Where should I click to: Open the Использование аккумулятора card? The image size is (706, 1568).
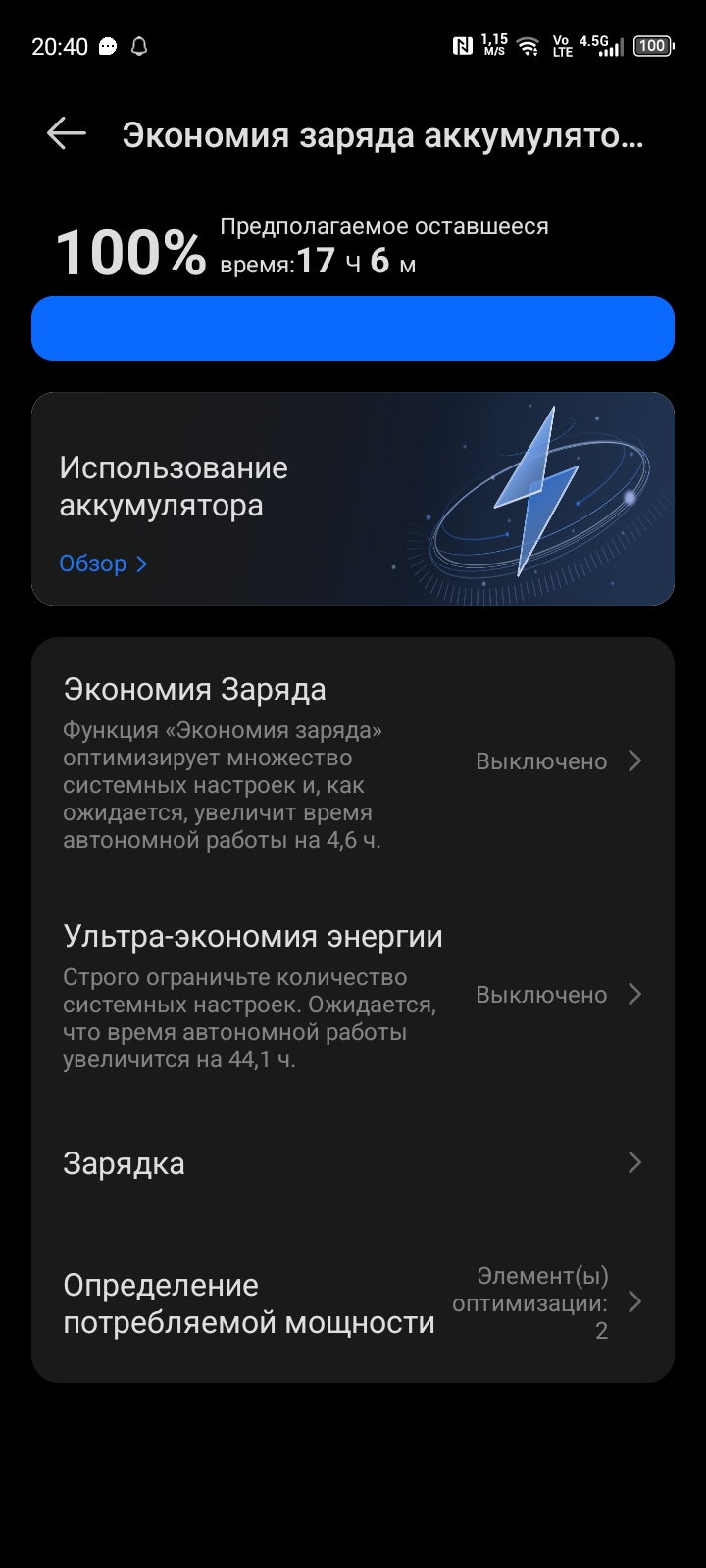(x=353, y=498)
